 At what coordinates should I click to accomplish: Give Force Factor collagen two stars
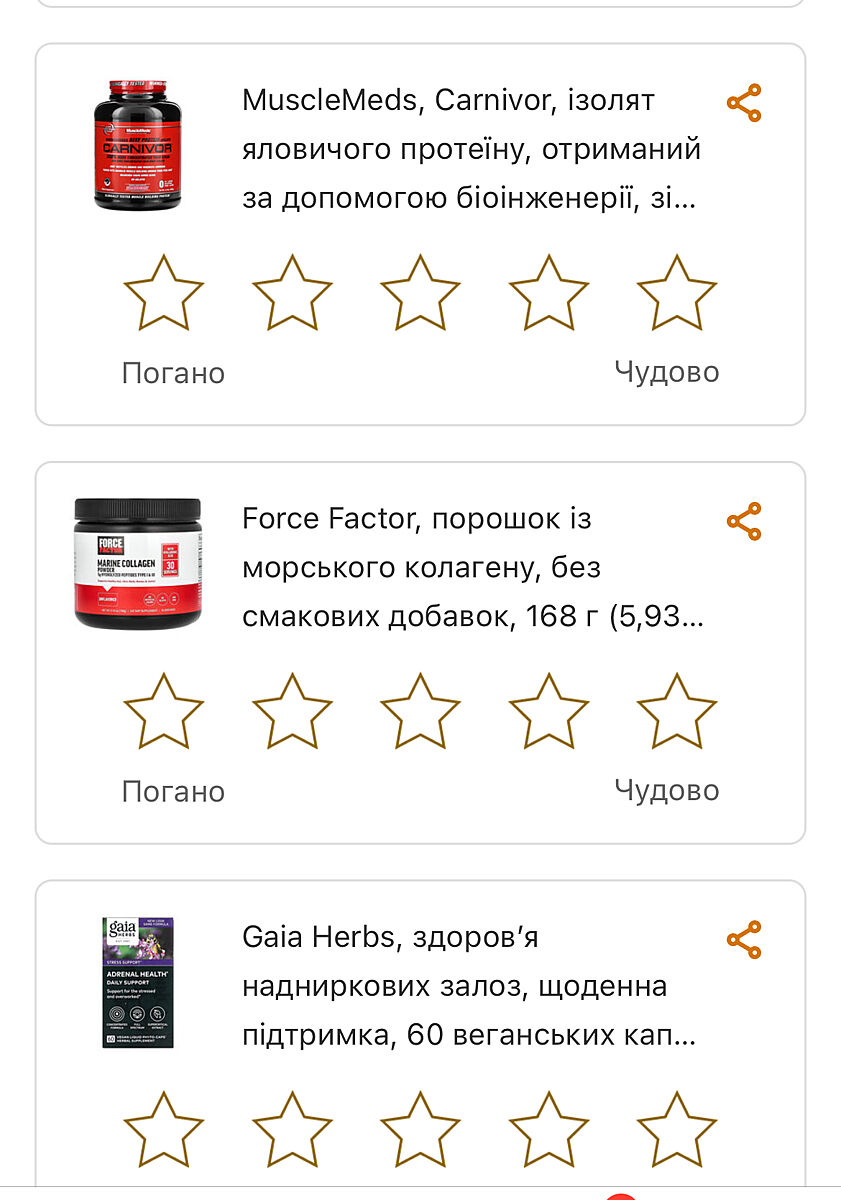coord(292,711)
